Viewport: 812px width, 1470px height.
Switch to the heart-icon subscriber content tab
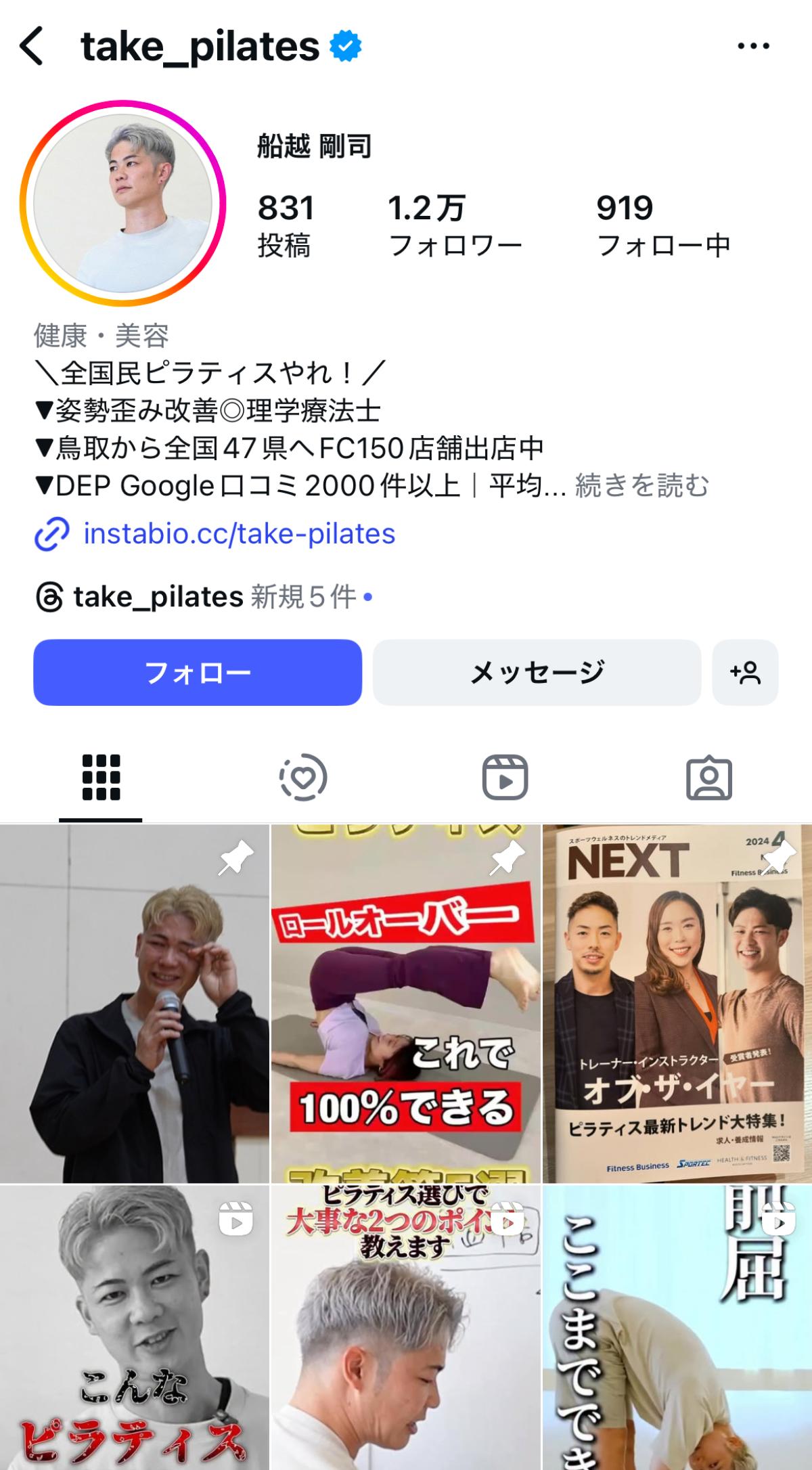click(x=303, y=778)
